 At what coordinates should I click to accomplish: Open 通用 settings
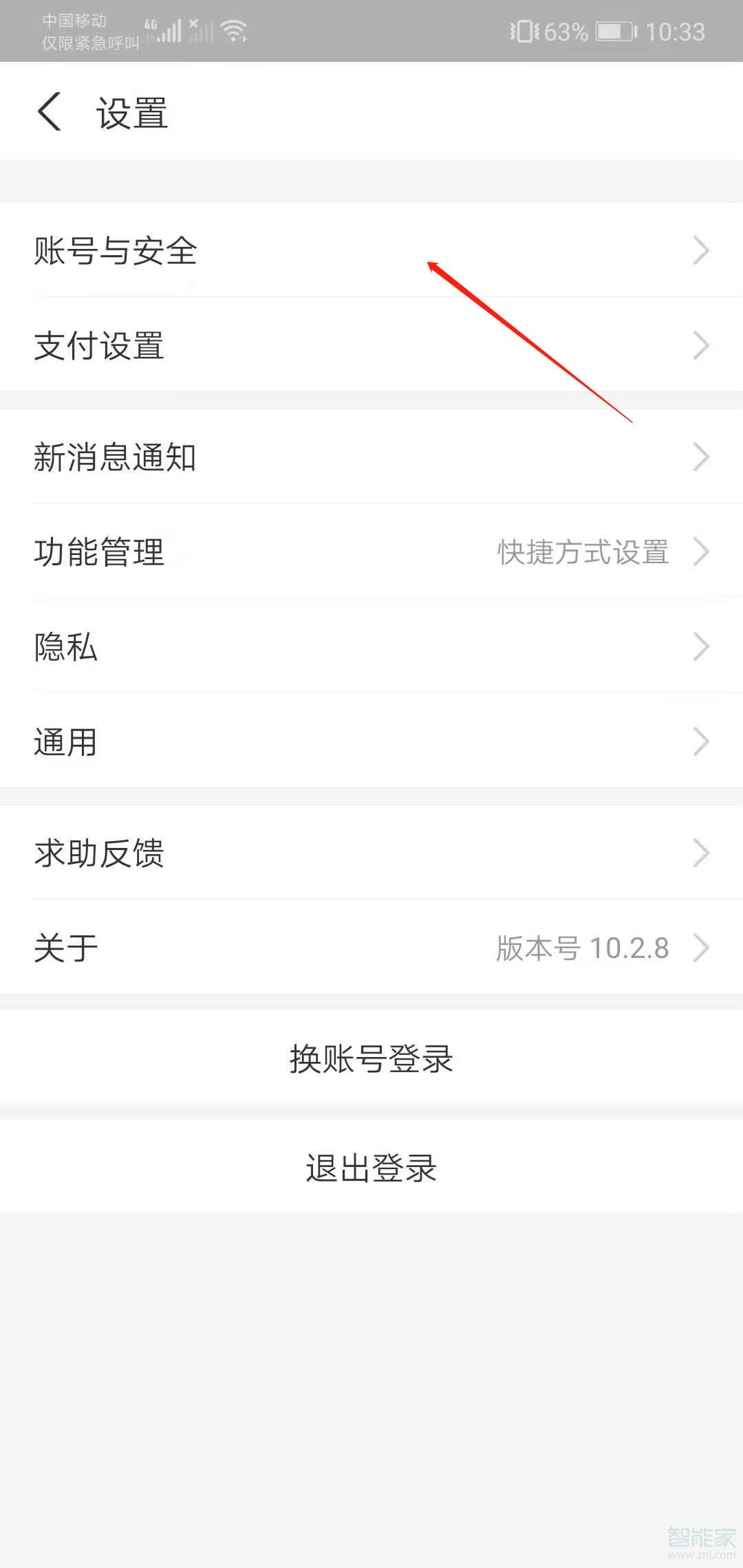371,741
